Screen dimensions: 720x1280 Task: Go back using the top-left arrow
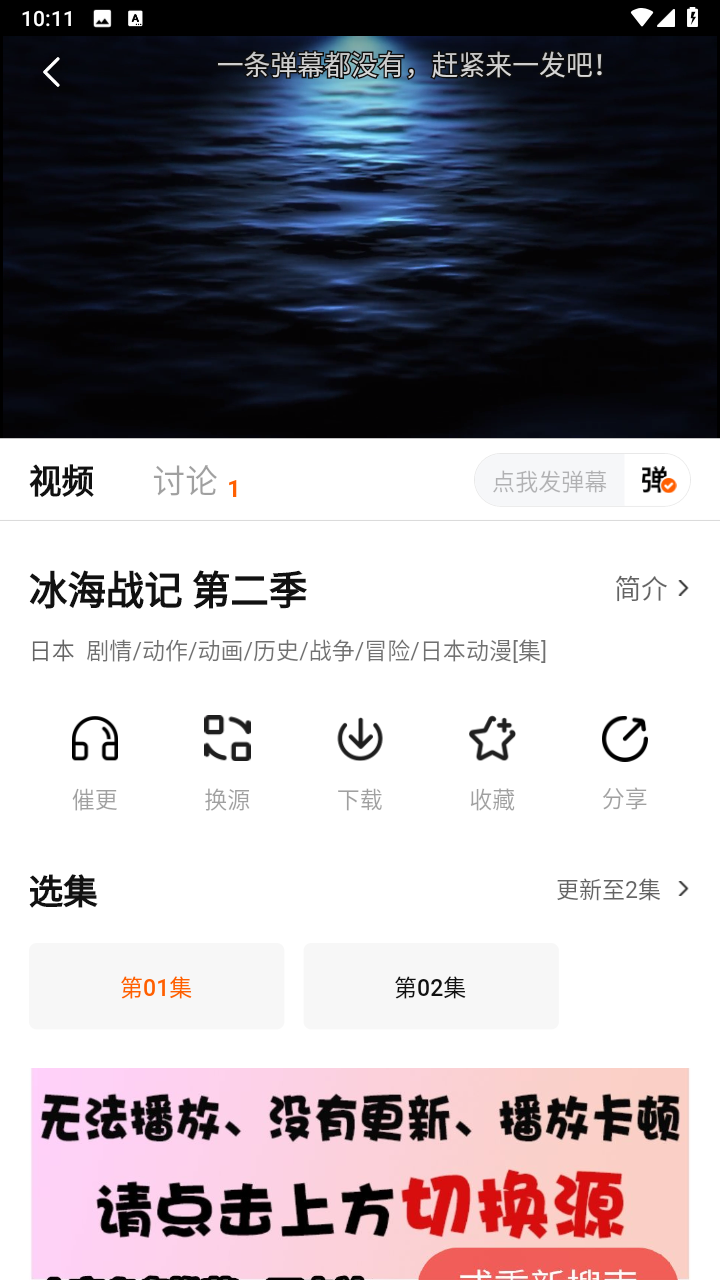(52, 72)
